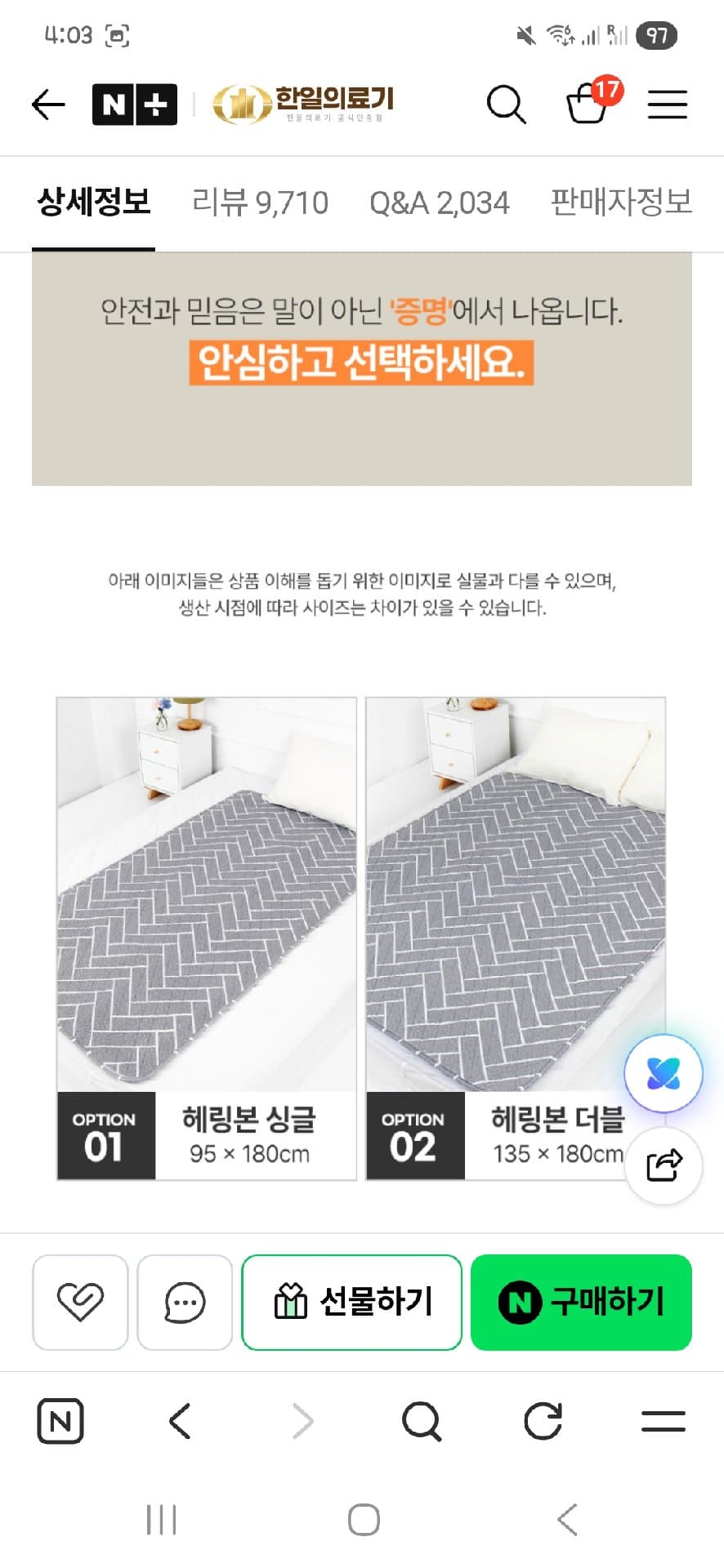Tap the floating AI assistant button
The image size is (724, 1568).
point(664,1073)
